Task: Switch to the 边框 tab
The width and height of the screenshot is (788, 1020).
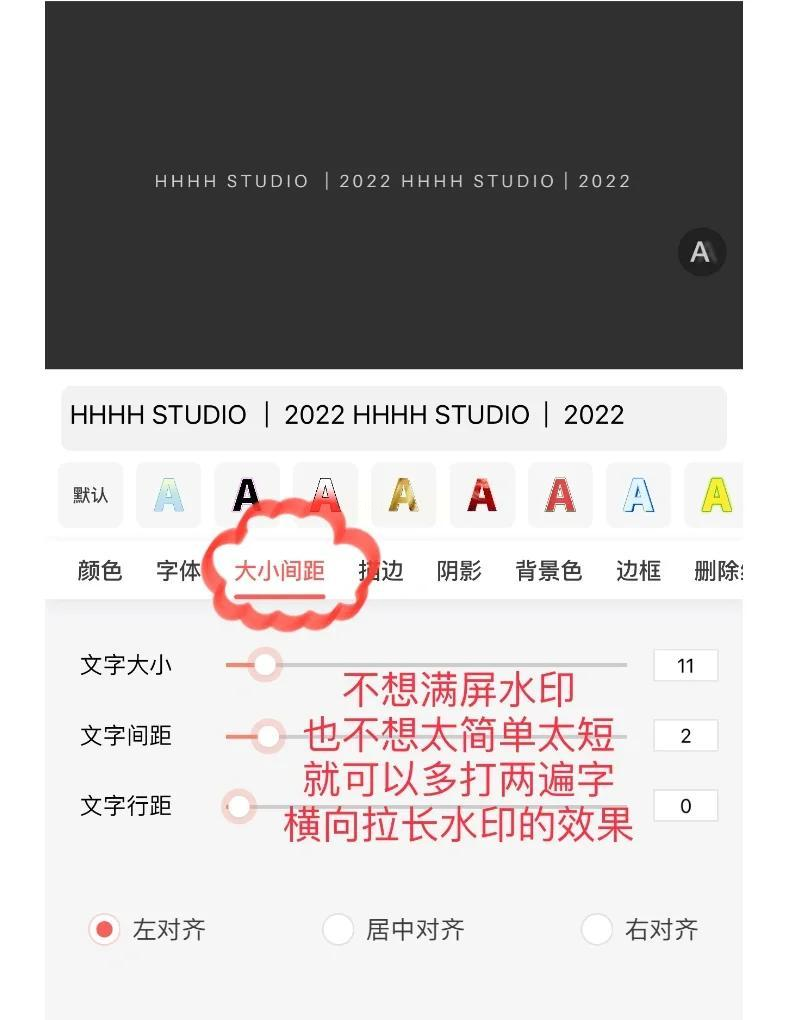Action: tap(638, 571)
